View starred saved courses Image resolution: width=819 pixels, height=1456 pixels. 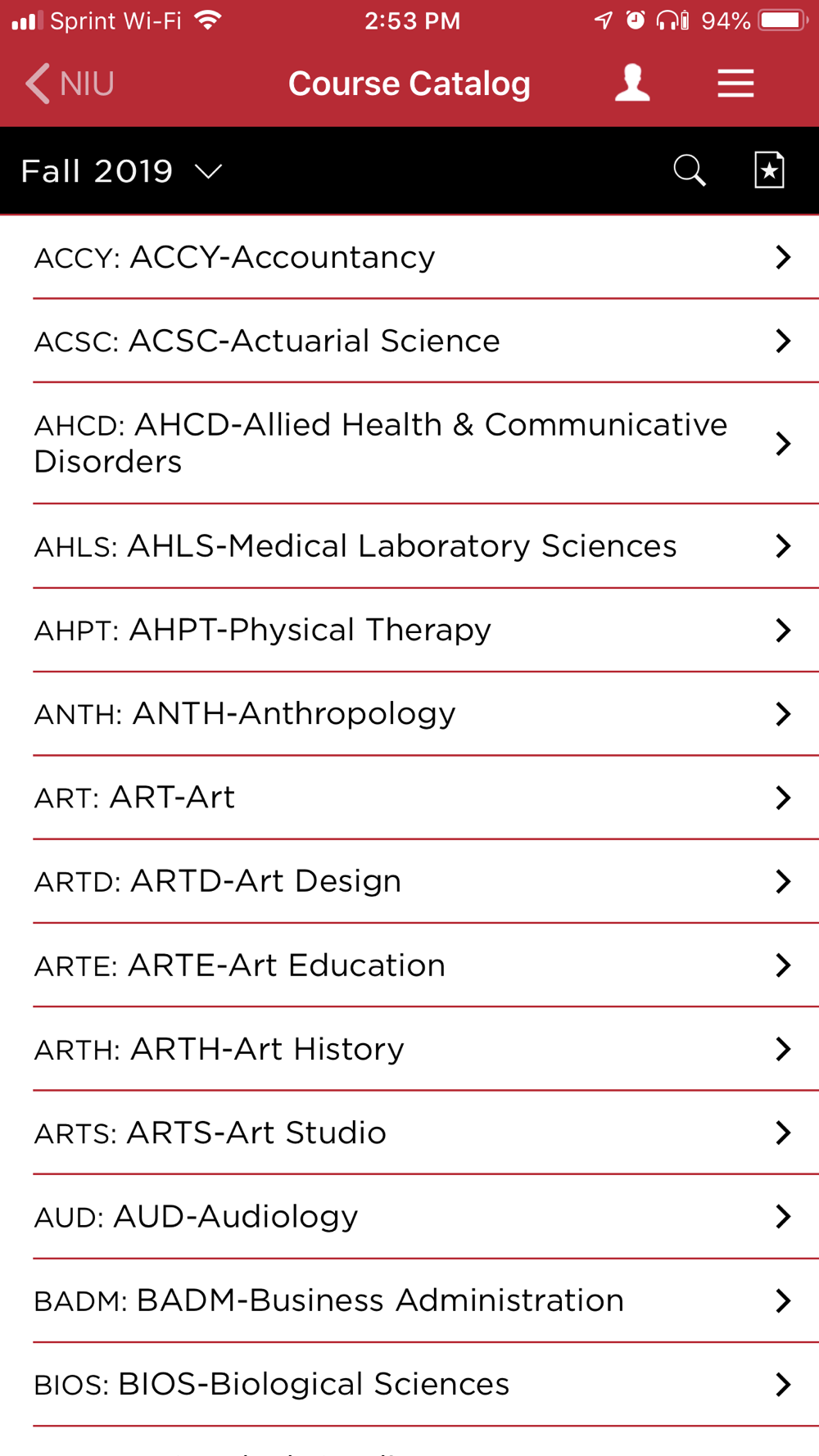pyautogui.click(x=769, y=170)
